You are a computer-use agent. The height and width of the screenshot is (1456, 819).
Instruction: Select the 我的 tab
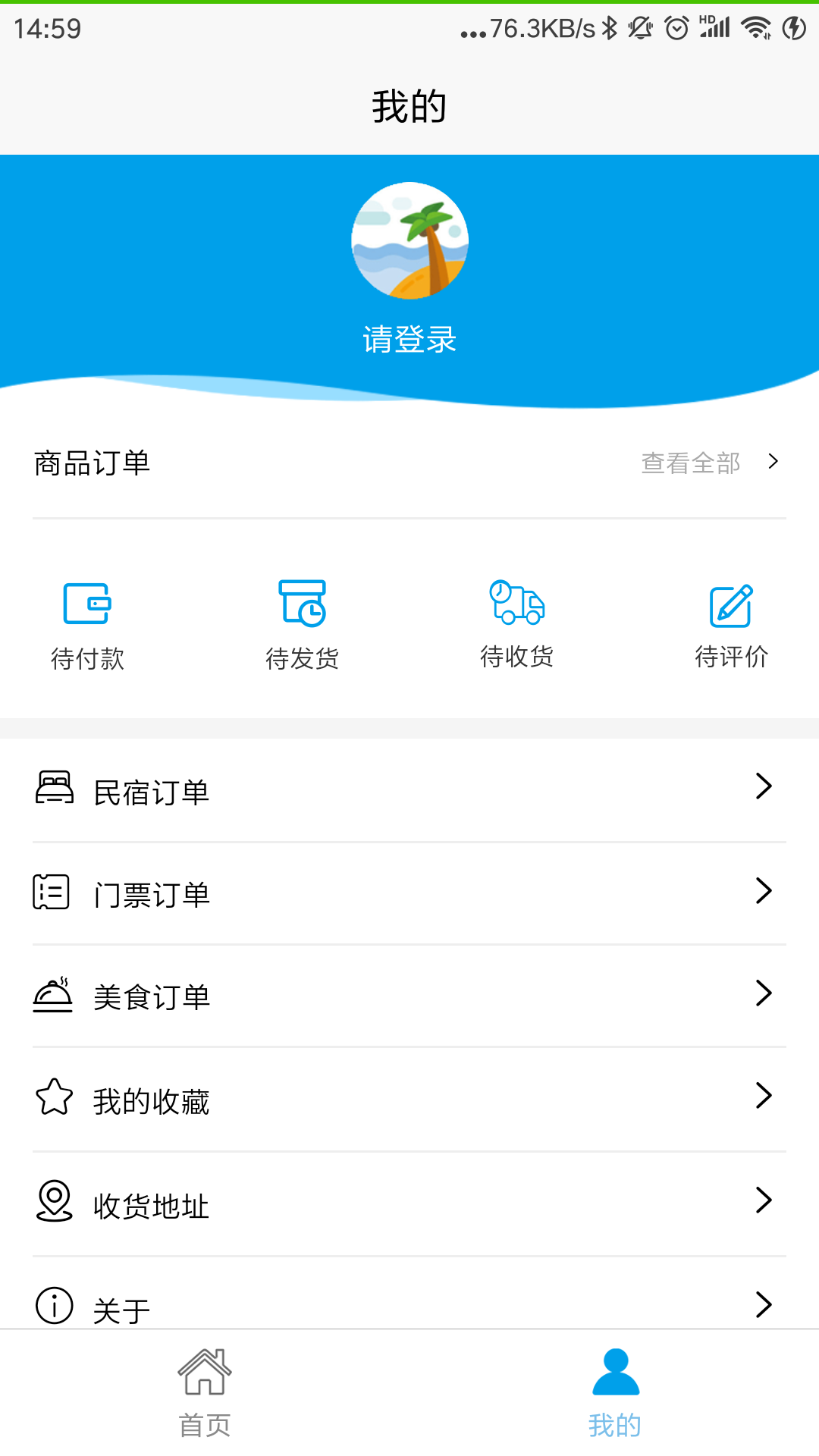tap(614, 1392)
